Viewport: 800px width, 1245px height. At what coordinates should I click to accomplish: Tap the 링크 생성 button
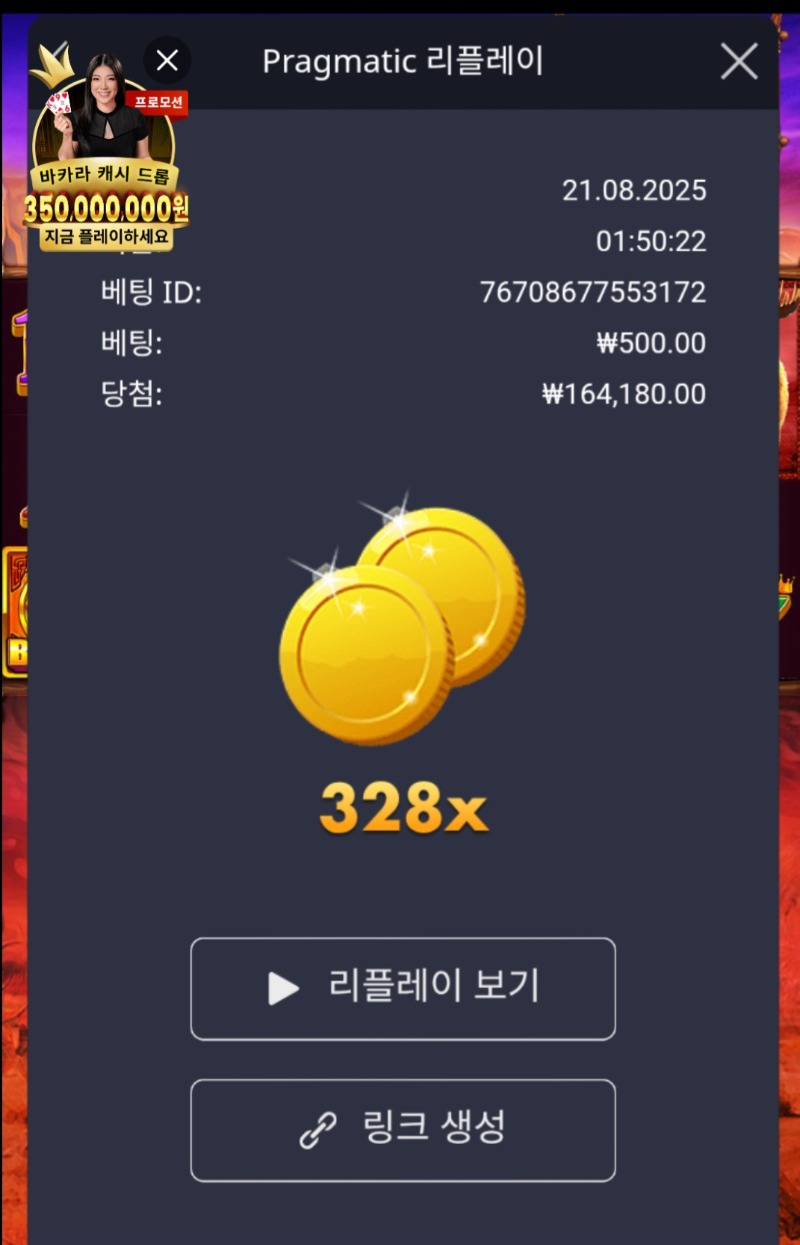(402, 1130)
